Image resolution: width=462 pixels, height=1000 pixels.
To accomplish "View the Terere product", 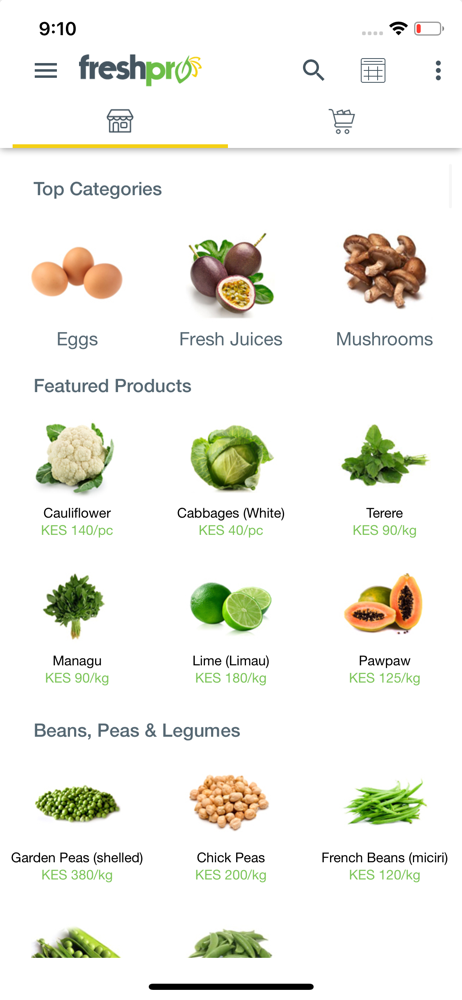I will [385, 480].
